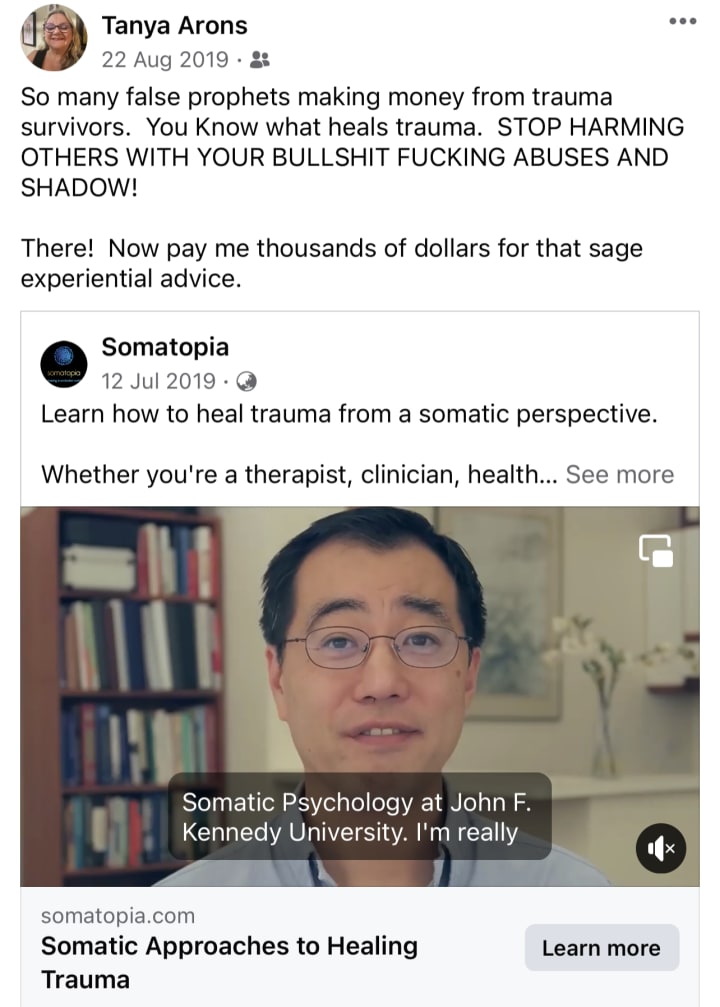
Task: Open Tanya Arons' profile picture
Action: click(53, 37)
